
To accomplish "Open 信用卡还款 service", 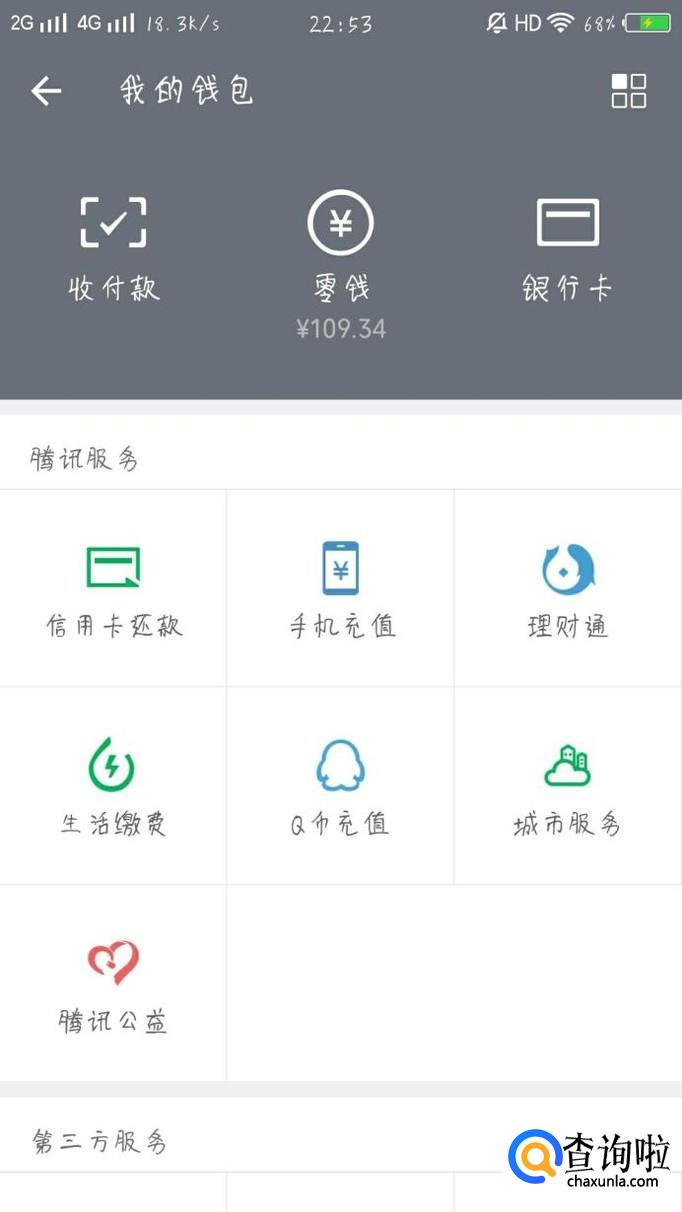I will coord(113,589).
